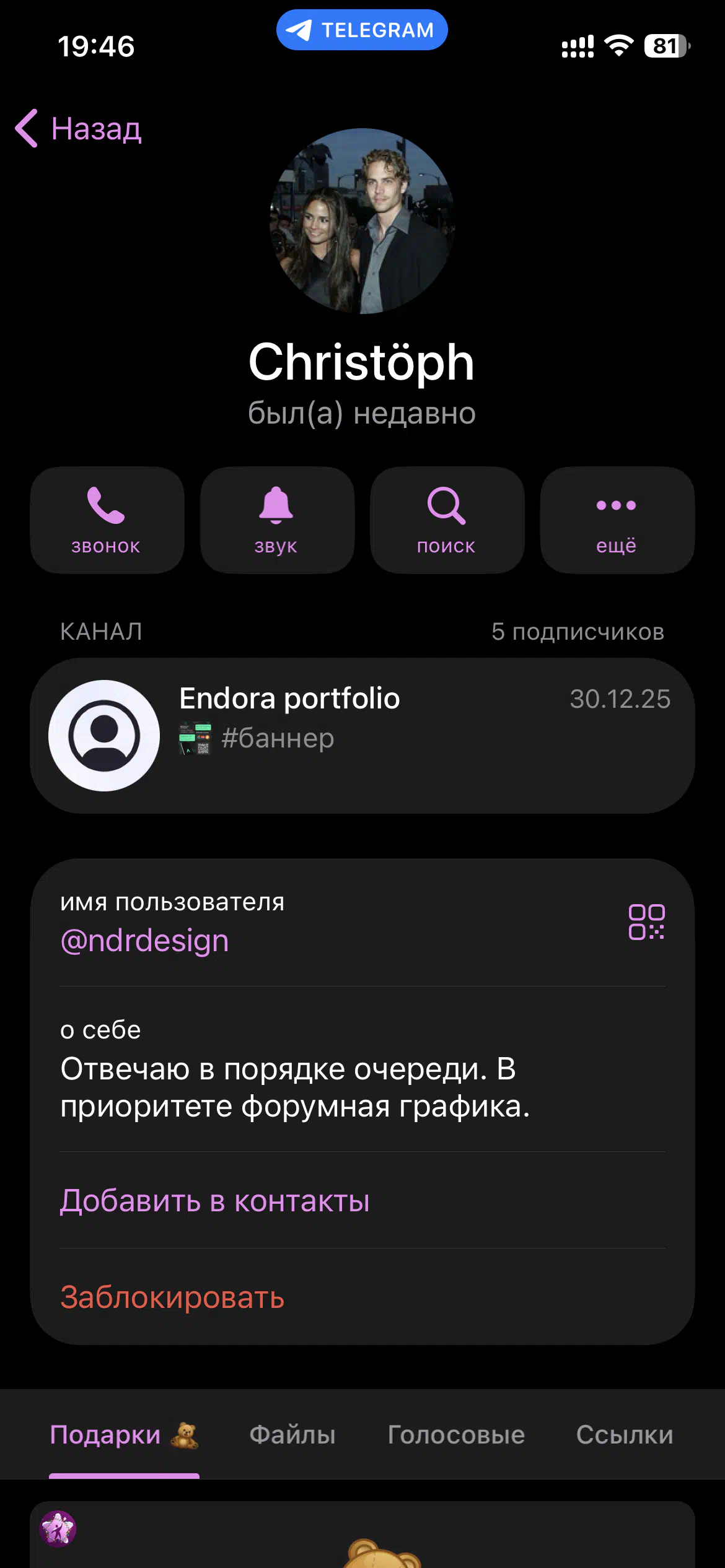This screenshot has width=725, height=1568.
Task: Select Добавить в контакты
Action: click(x=215, y=1201)
